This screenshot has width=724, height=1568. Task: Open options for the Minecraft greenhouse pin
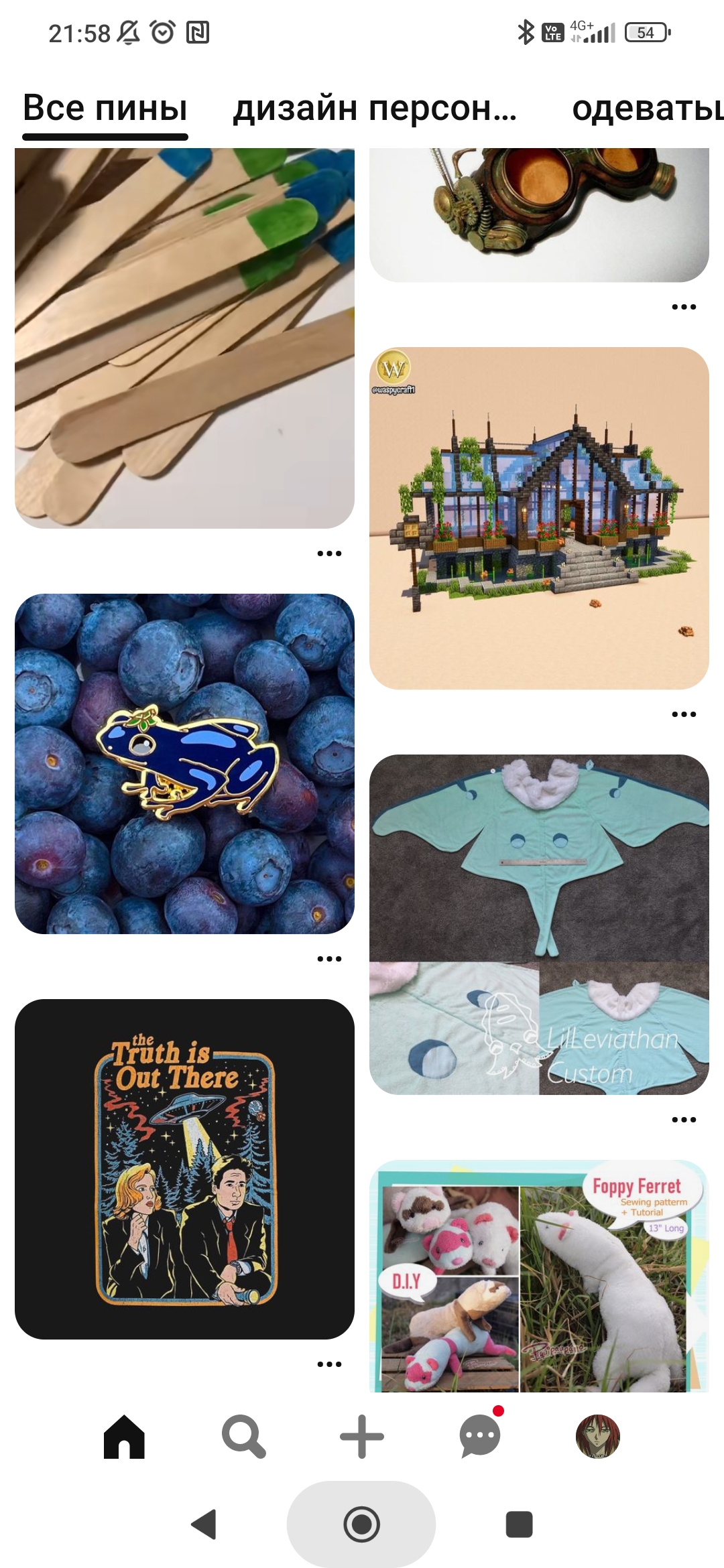[x=684, y=714]
